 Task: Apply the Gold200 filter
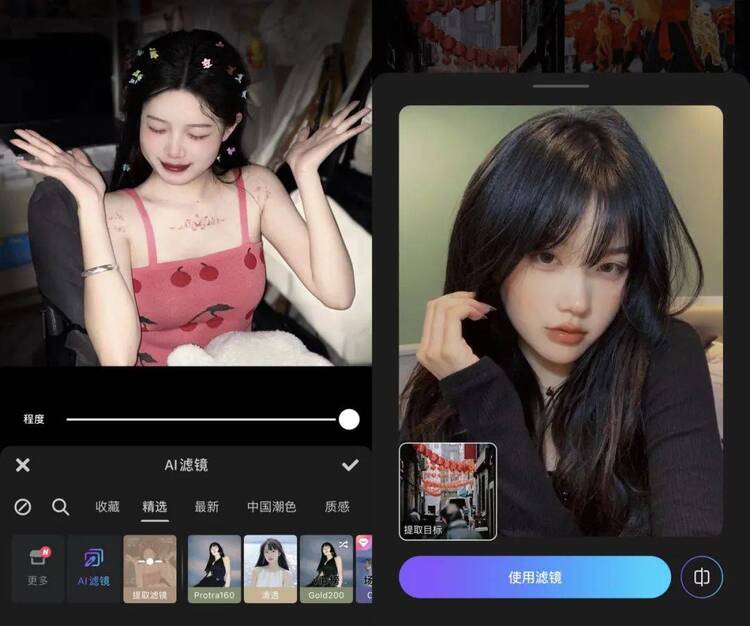[x=326, y=568]
